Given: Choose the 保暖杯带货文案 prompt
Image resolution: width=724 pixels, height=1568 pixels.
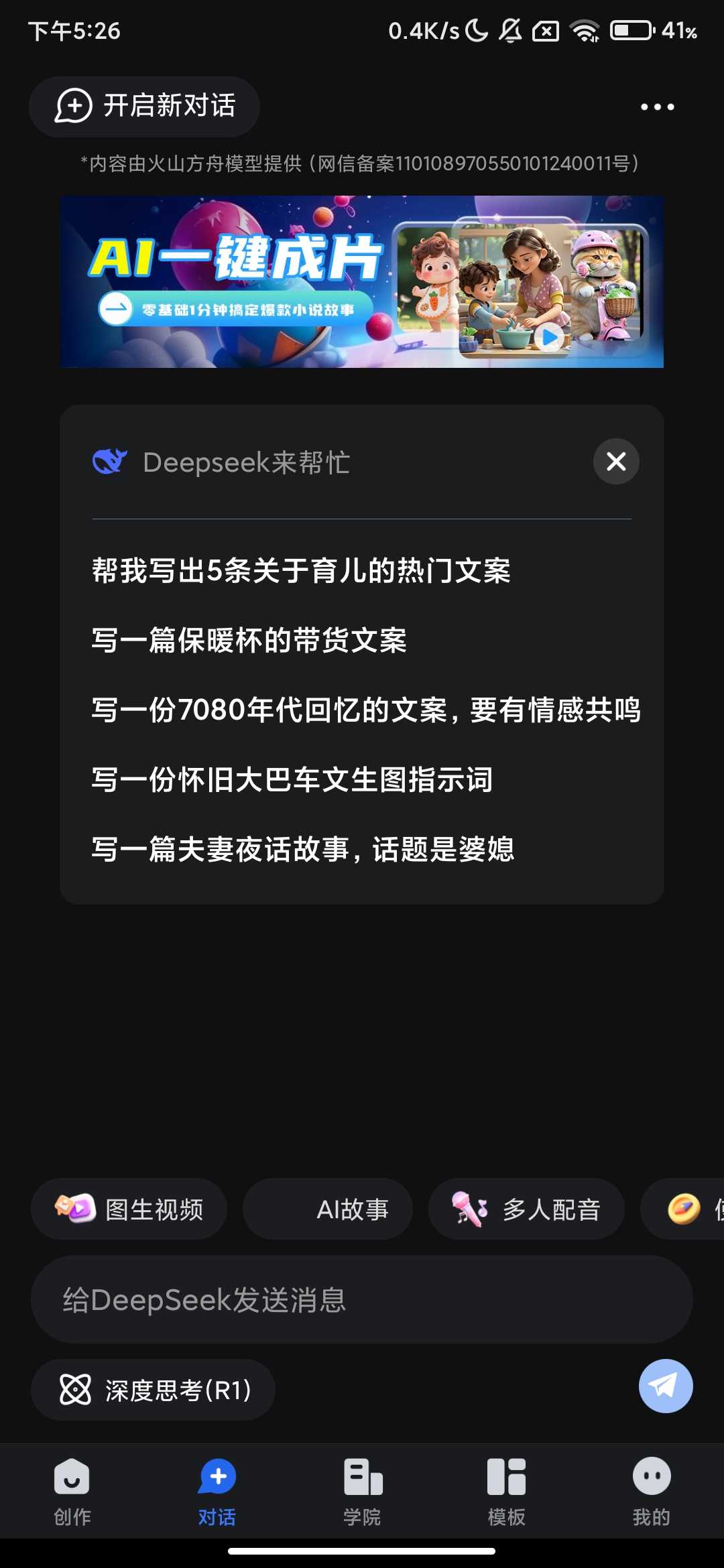Looking at the screenshot, I should 249,641.
